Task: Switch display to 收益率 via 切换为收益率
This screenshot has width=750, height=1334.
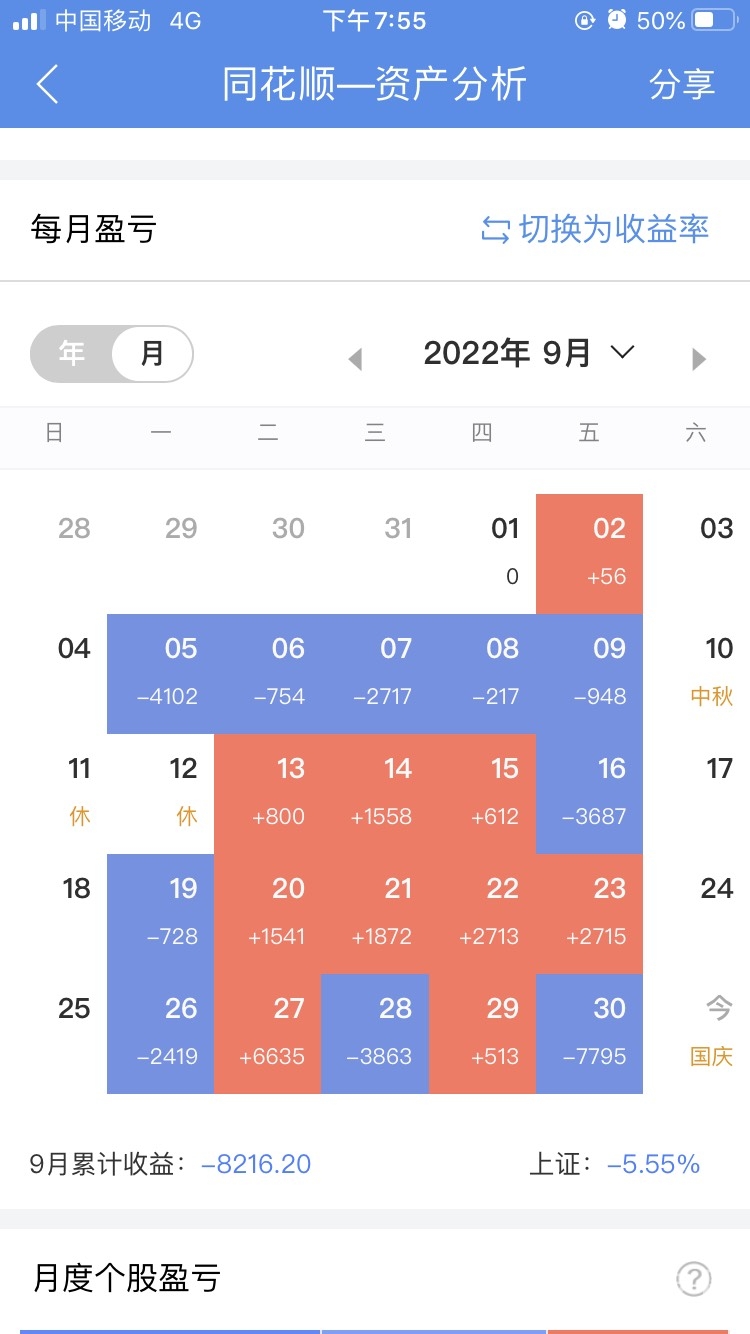Action: point(596,229)
